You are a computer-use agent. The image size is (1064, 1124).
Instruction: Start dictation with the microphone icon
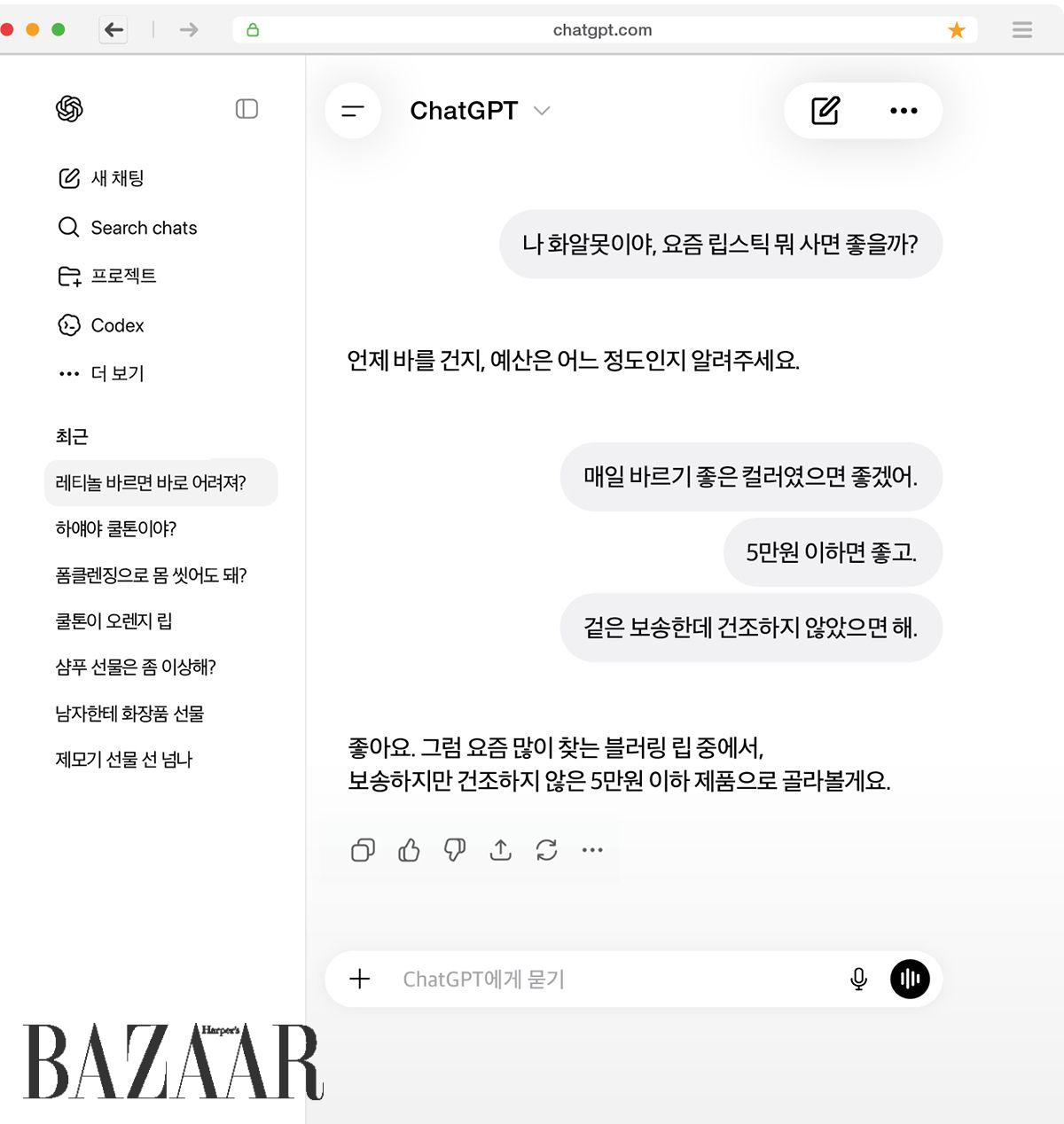point(858,979)
